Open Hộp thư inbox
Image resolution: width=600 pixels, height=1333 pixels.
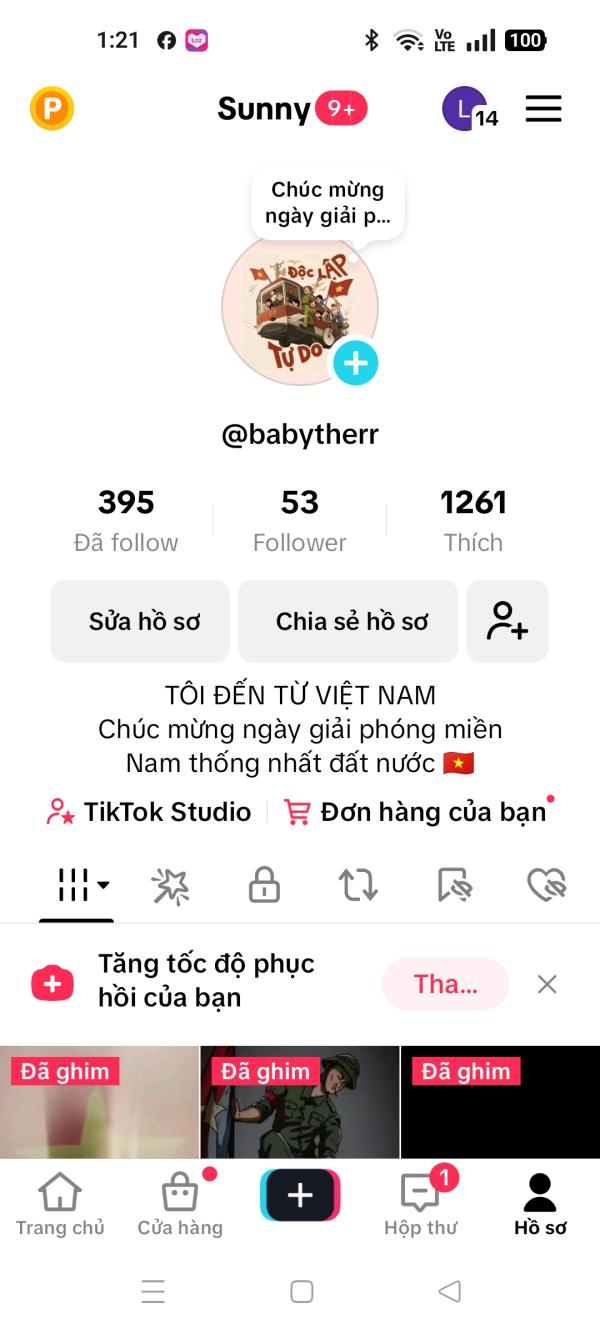point(421,1205)
